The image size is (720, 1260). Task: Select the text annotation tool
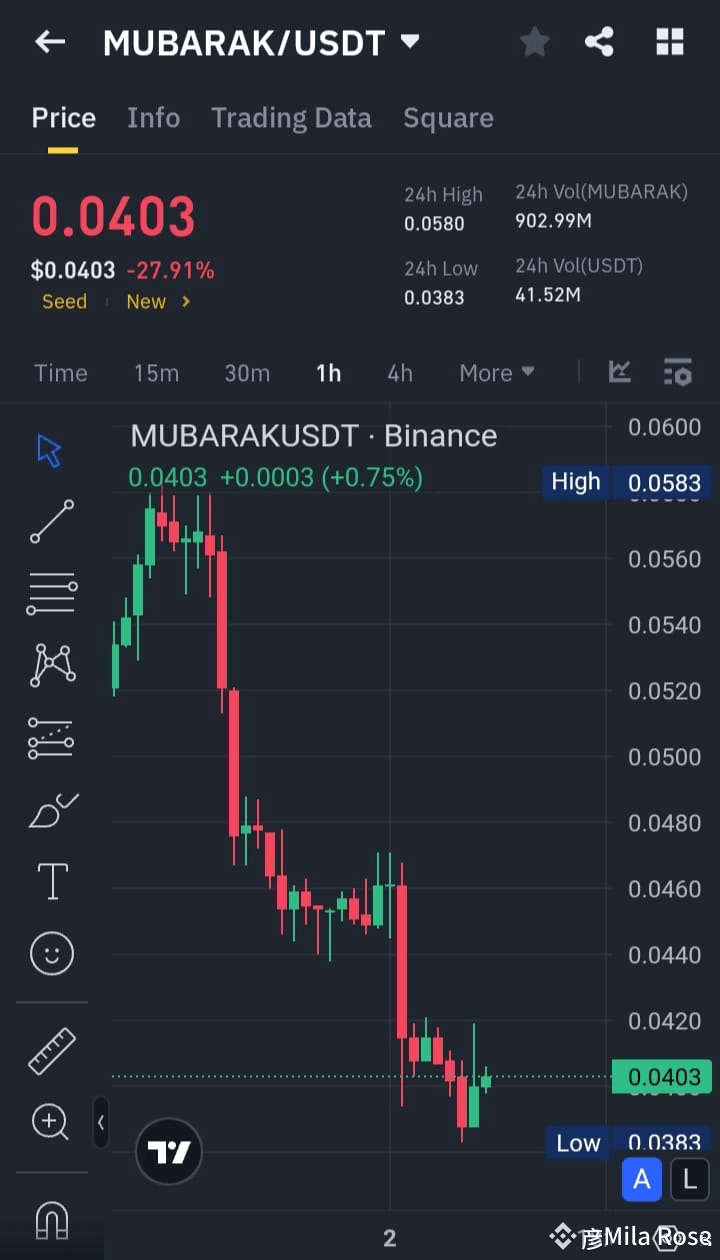click(x=50, y=881)
